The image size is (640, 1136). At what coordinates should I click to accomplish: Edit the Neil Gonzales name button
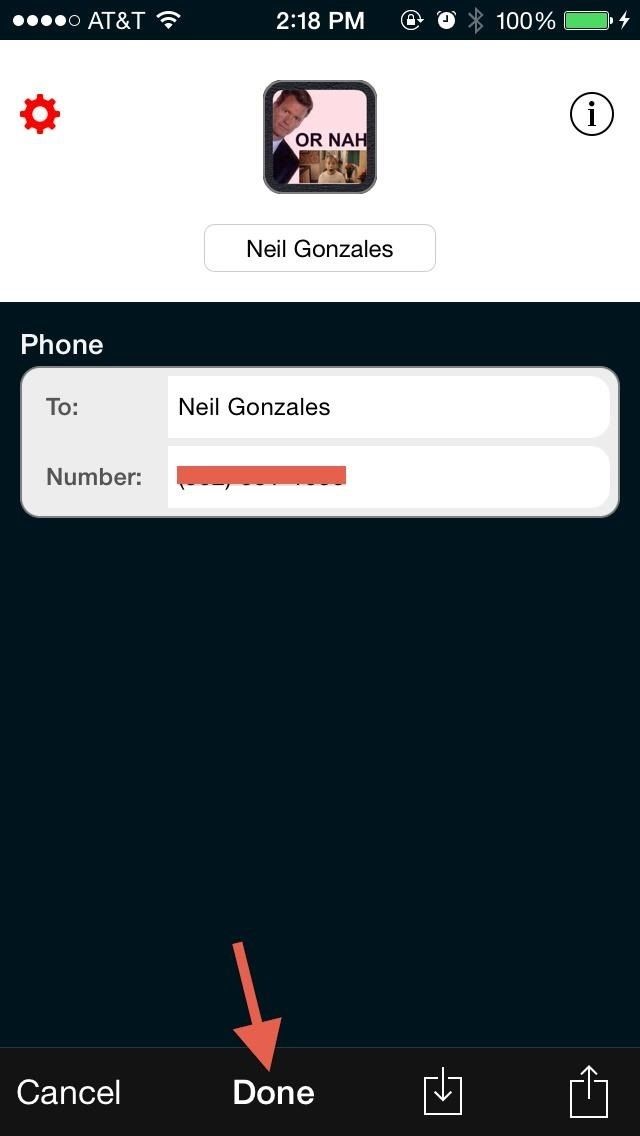click(320, 249)
